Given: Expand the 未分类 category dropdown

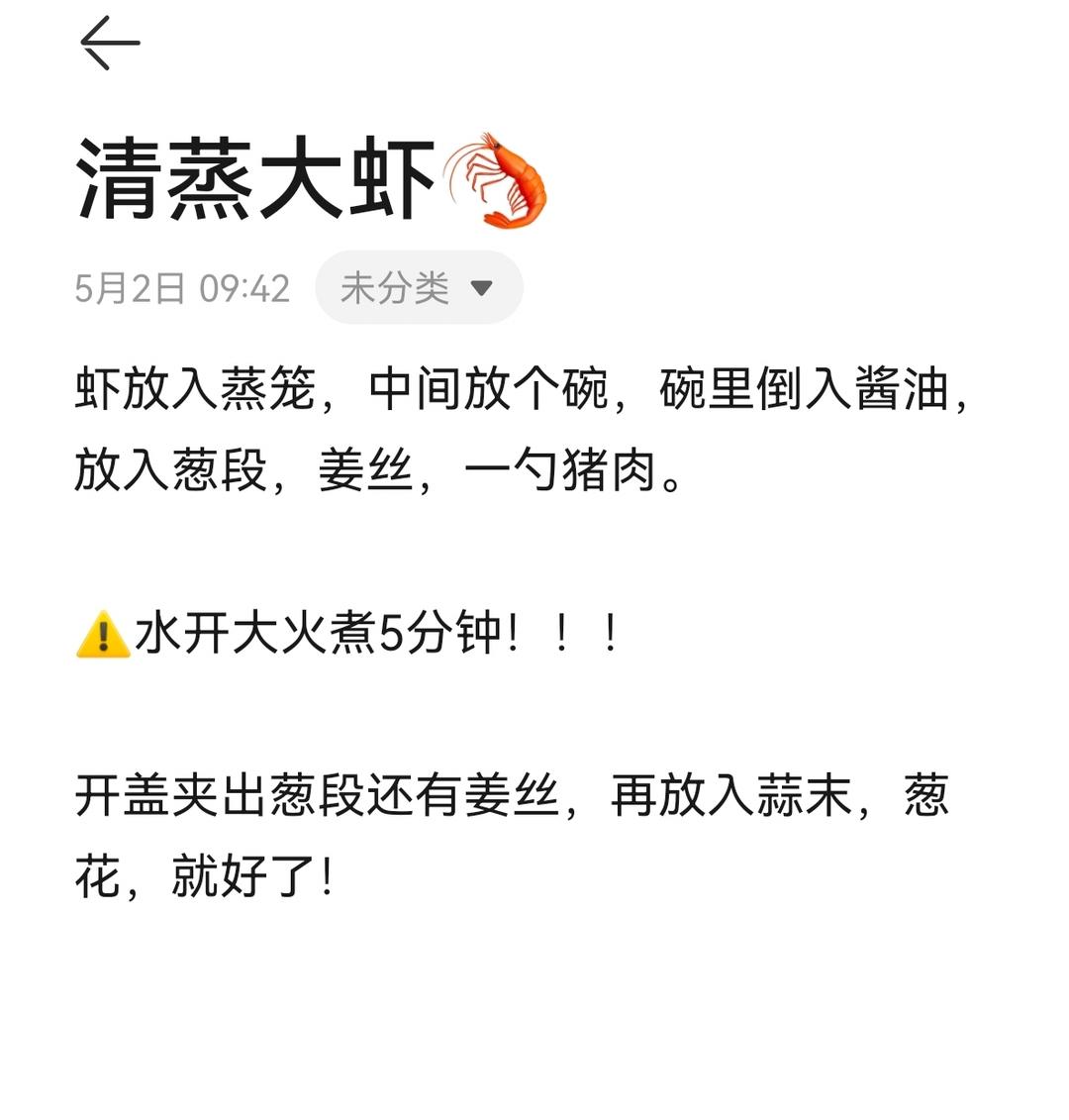Looking at the screenshot, I should tap(419, 288).
